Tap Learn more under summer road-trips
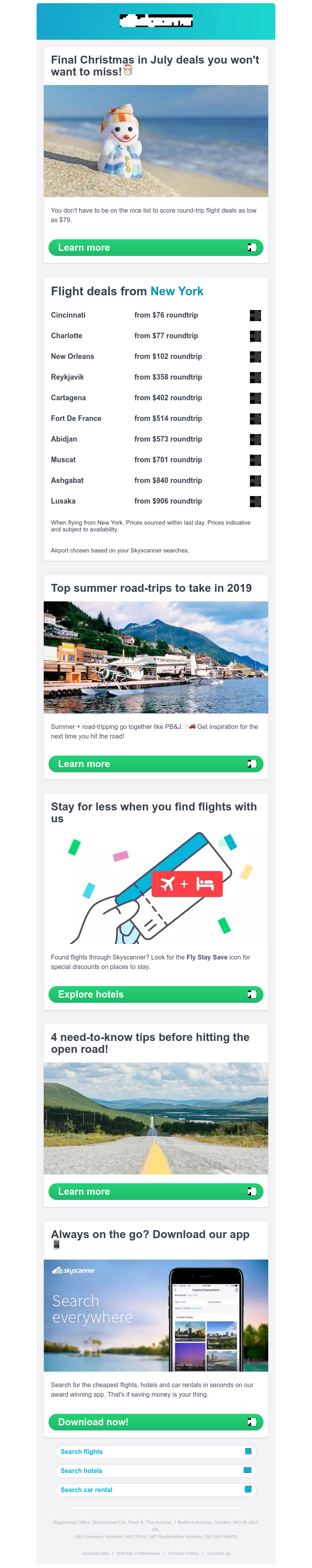312x1568 pixels. click(155, 764)
